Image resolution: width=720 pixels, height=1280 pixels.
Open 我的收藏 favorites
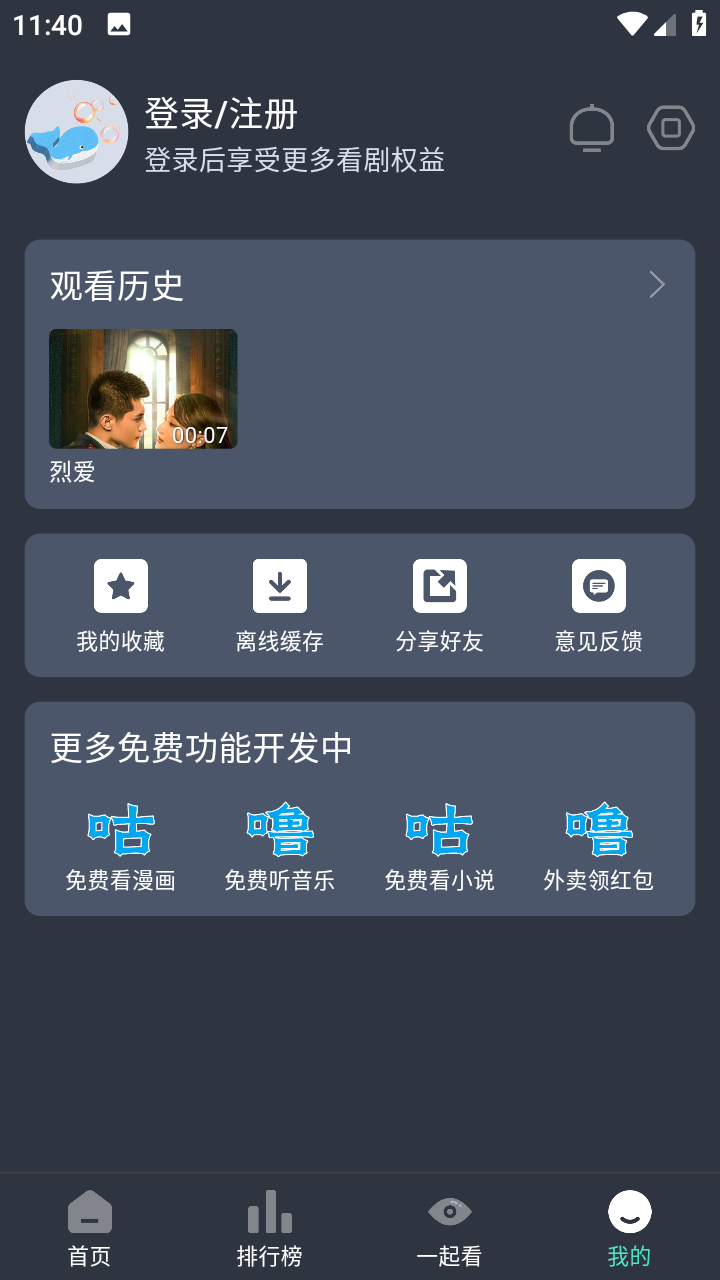pos(120,605)
